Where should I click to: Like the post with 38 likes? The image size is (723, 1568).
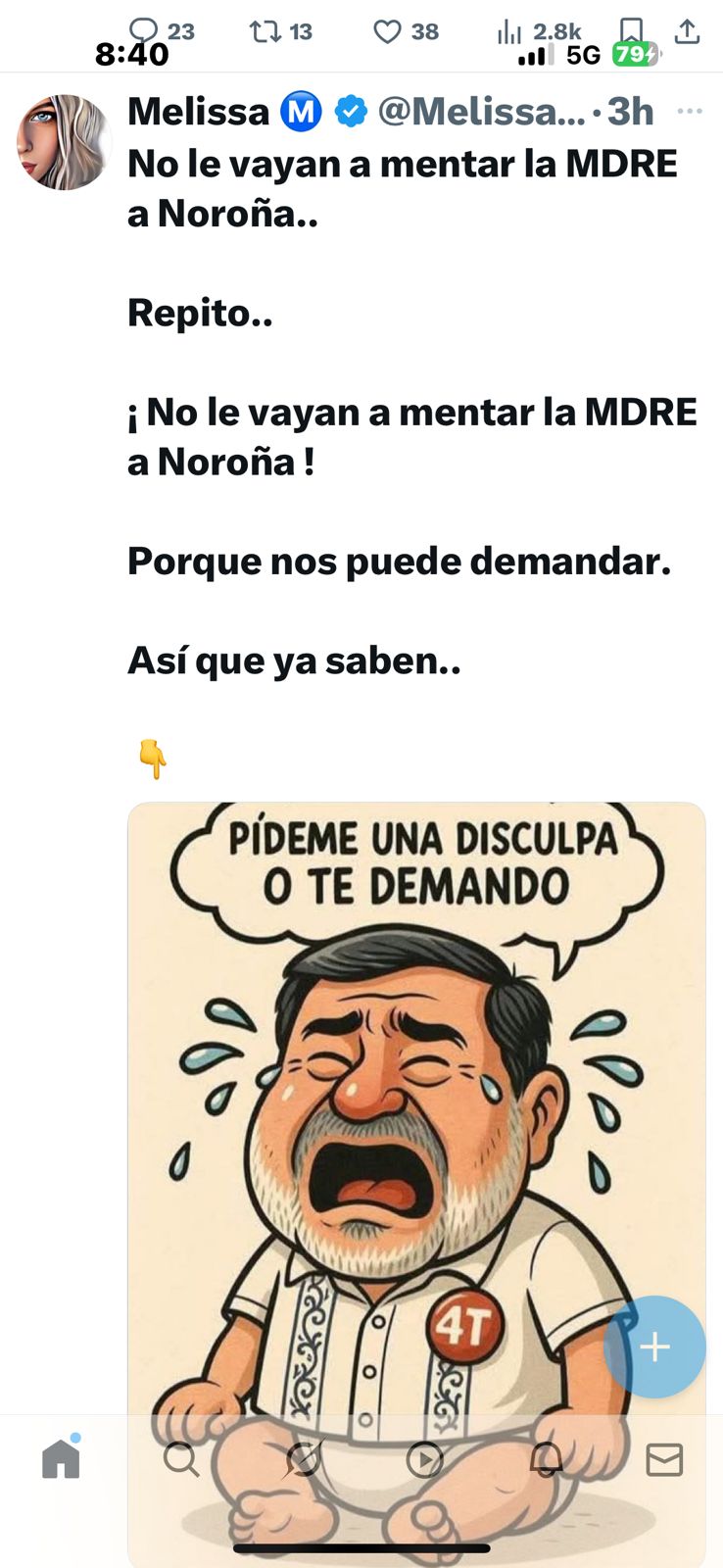pyautogui.click(x=388, y=32)
